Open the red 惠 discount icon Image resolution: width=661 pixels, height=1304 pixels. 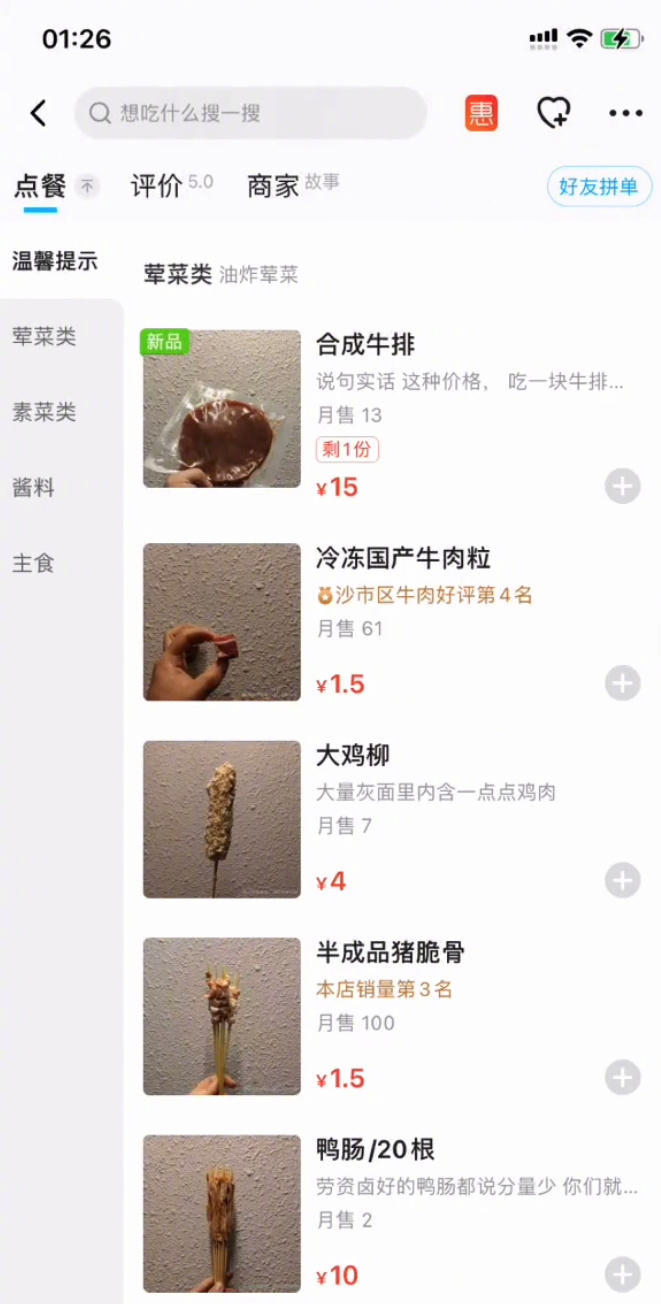click(481, 113)
